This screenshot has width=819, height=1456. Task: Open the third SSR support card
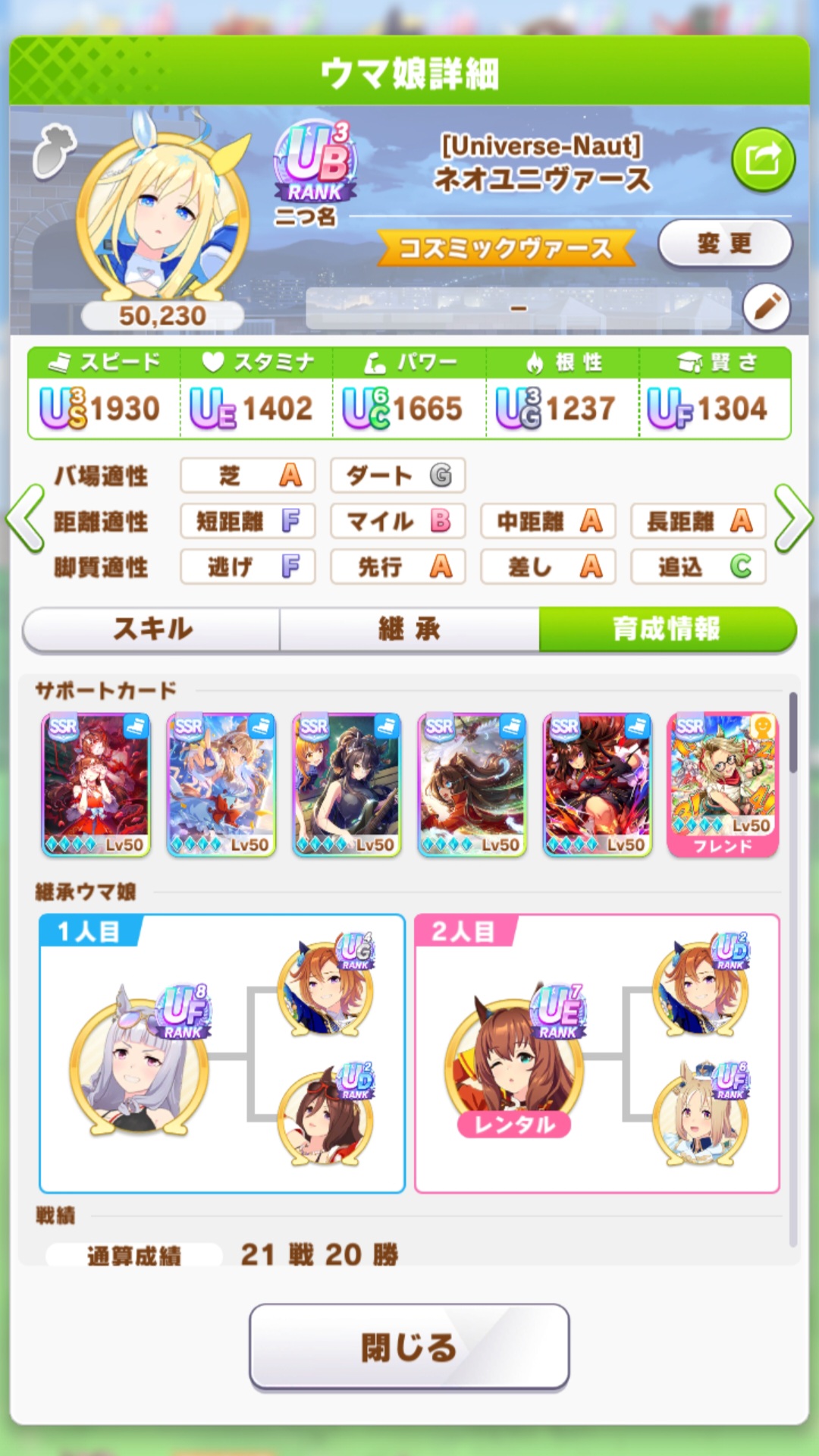[x=347, y=785]
